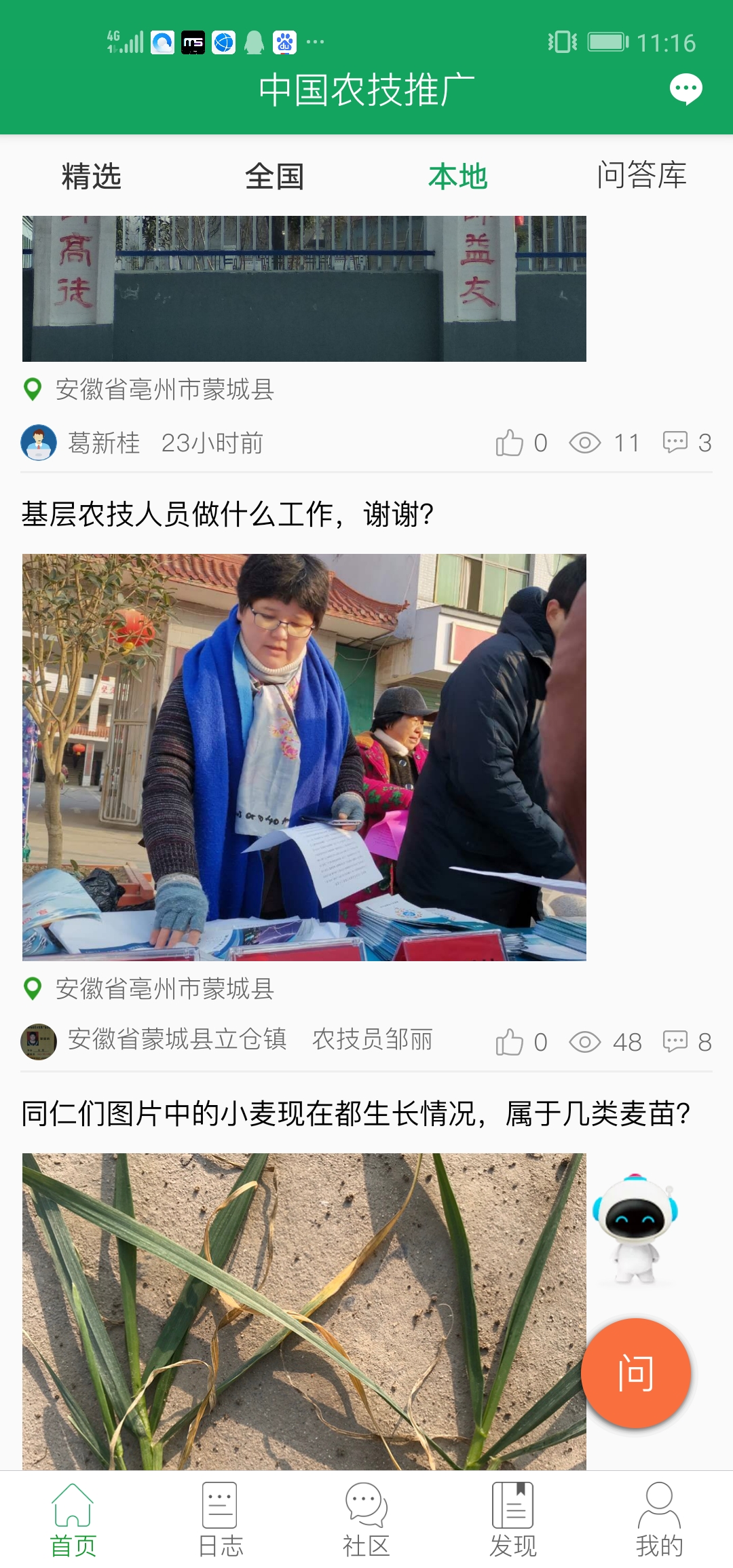
Task: Select the 本地 tab
Action: (x=458, y=176)
